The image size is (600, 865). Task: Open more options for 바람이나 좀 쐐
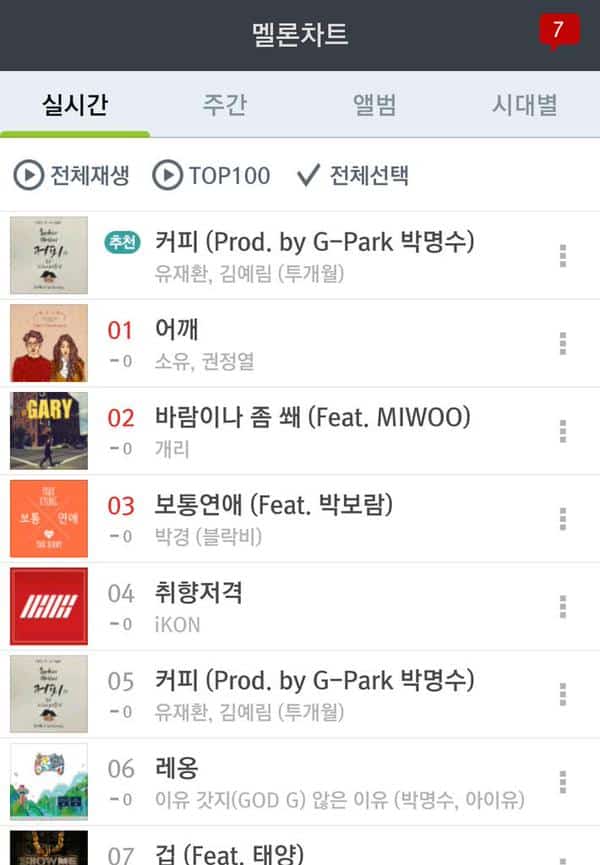(x=563, y=432)
